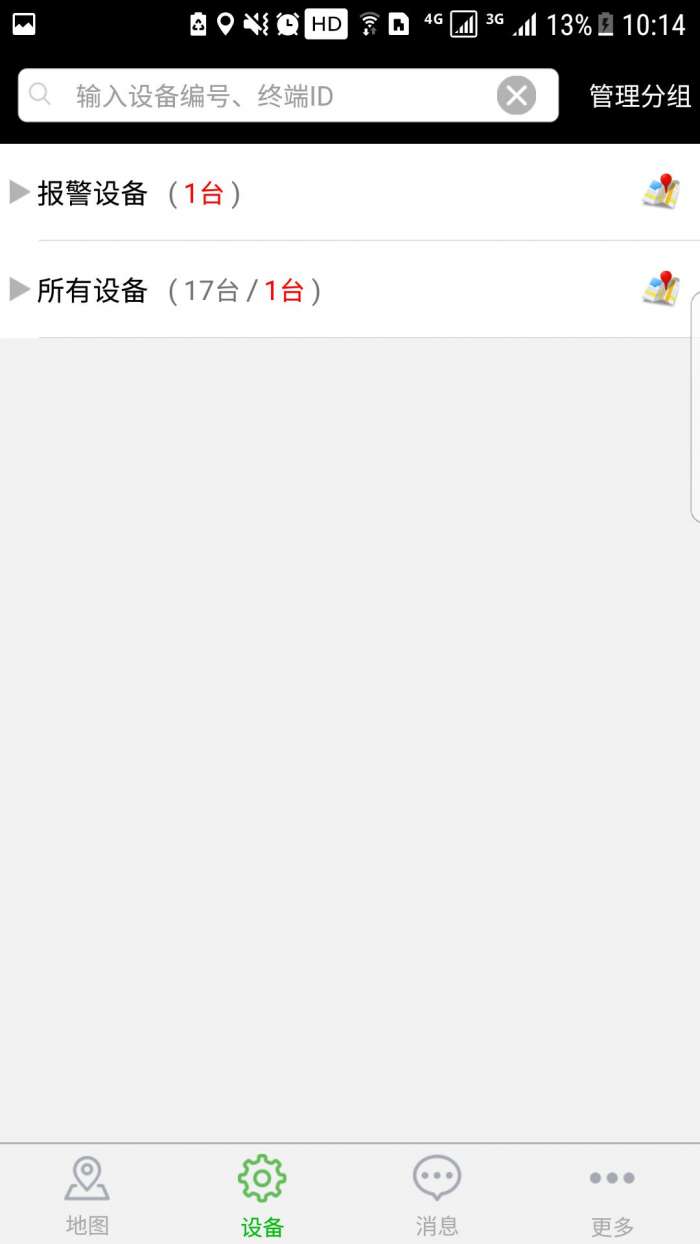Switch to the 地图 tab

87,1195
